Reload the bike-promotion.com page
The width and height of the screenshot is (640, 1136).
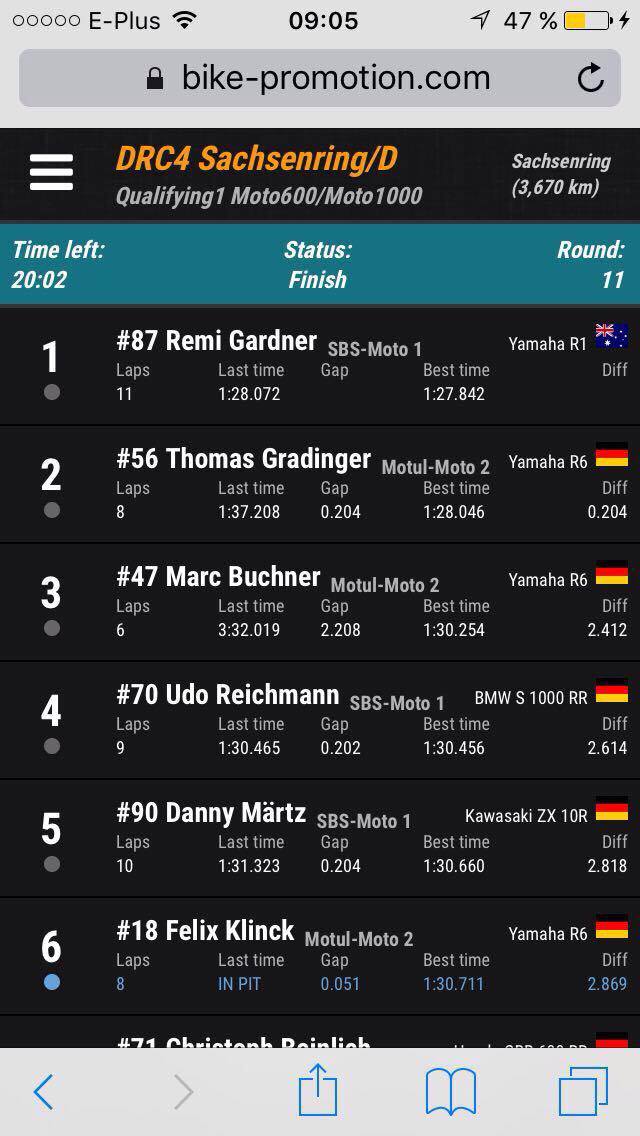[x=591, y=78]
